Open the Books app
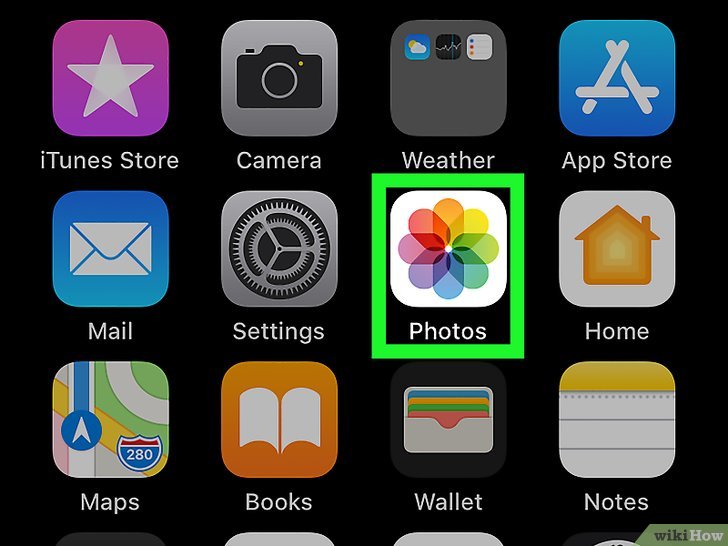The height and width of the screenshot is (546, 728). (279, 420)
